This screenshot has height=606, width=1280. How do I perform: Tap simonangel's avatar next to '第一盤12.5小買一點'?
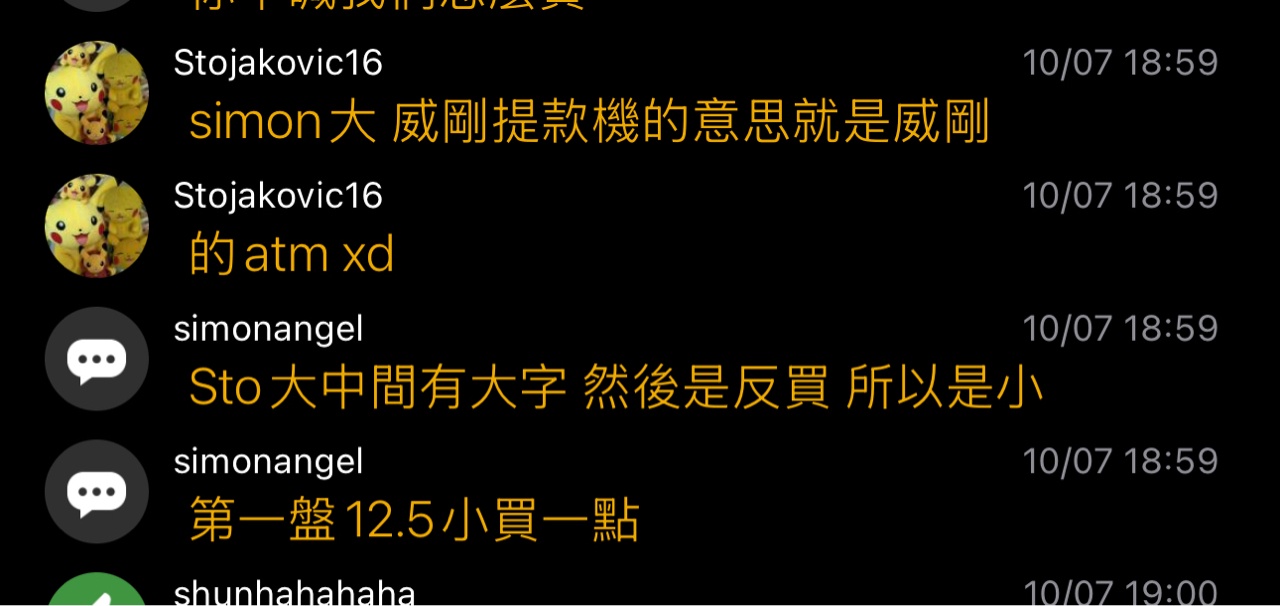(x=97, y=491)
